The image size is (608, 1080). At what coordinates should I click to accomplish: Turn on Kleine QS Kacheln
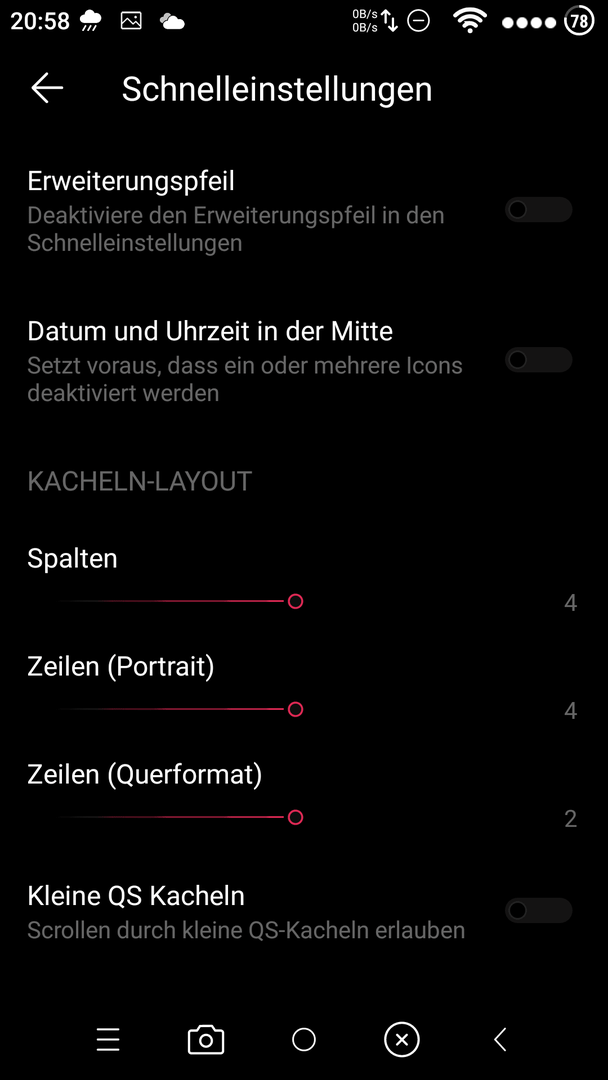click(538, 911)
